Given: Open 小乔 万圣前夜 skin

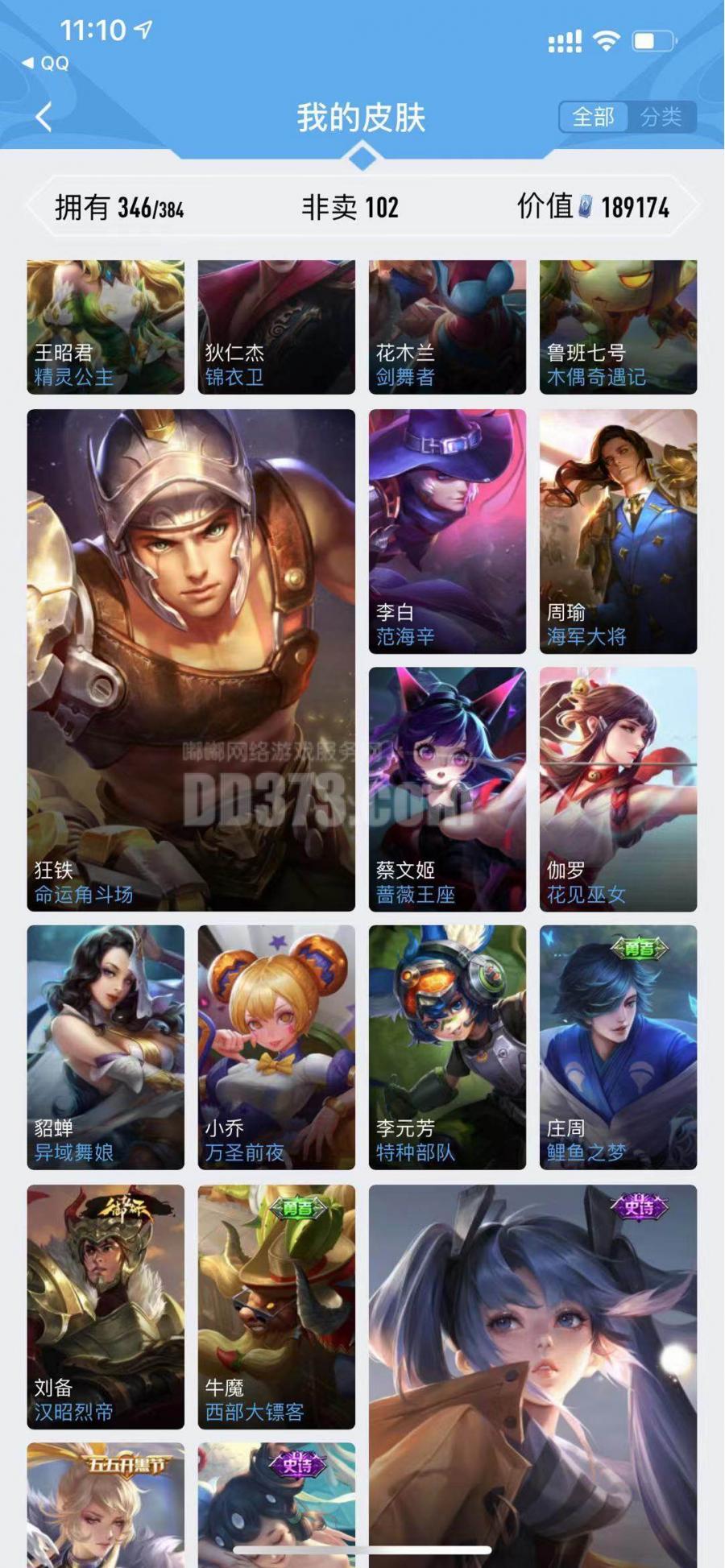Looking at the screenshot, I should [276, 1046].
